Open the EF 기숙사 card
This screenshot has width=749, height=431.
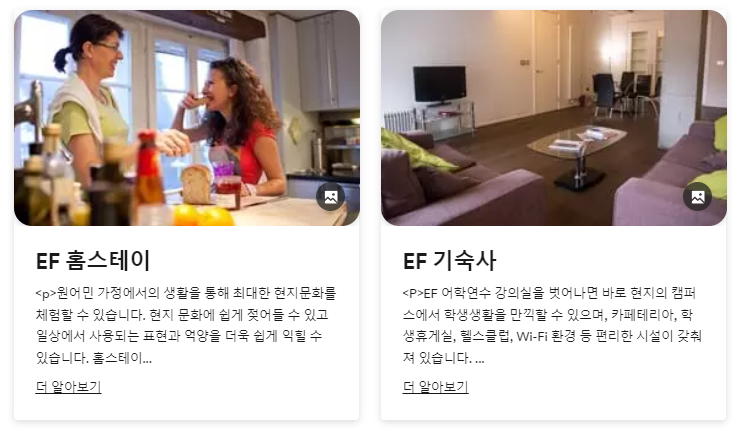click(x=449, y=261)
